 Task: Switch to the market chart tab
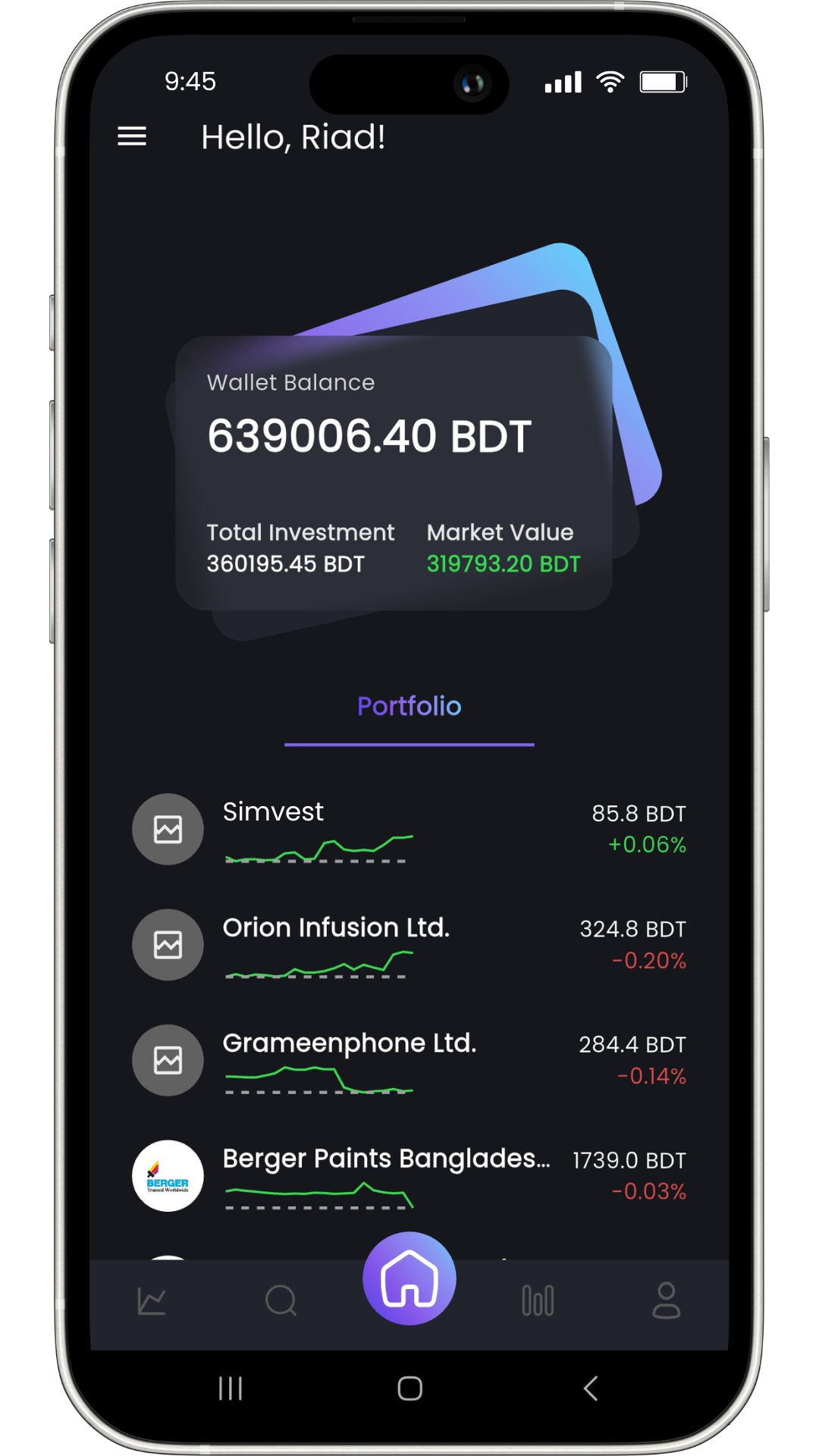(152, 1301)
